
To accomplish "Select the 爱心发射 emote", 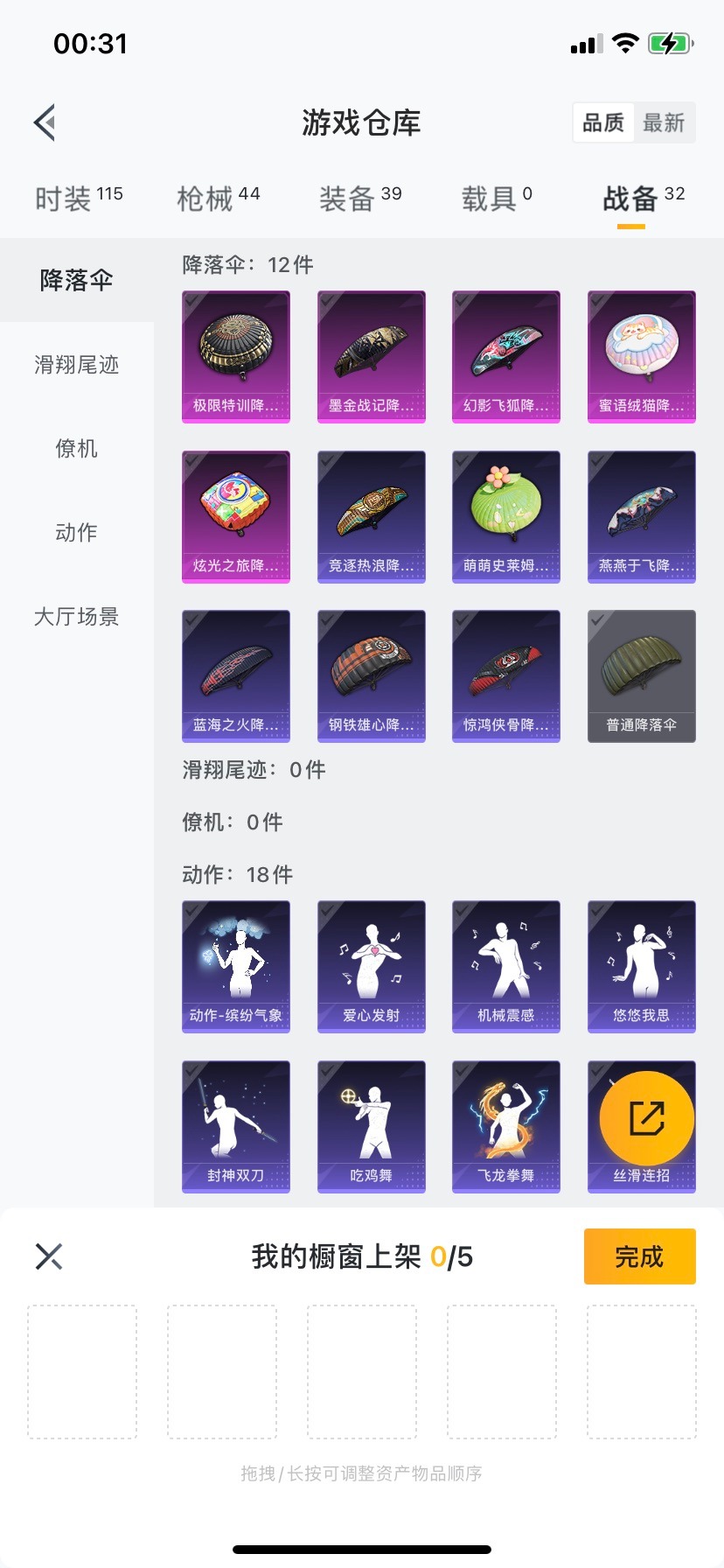I will (x=372, y=966).
